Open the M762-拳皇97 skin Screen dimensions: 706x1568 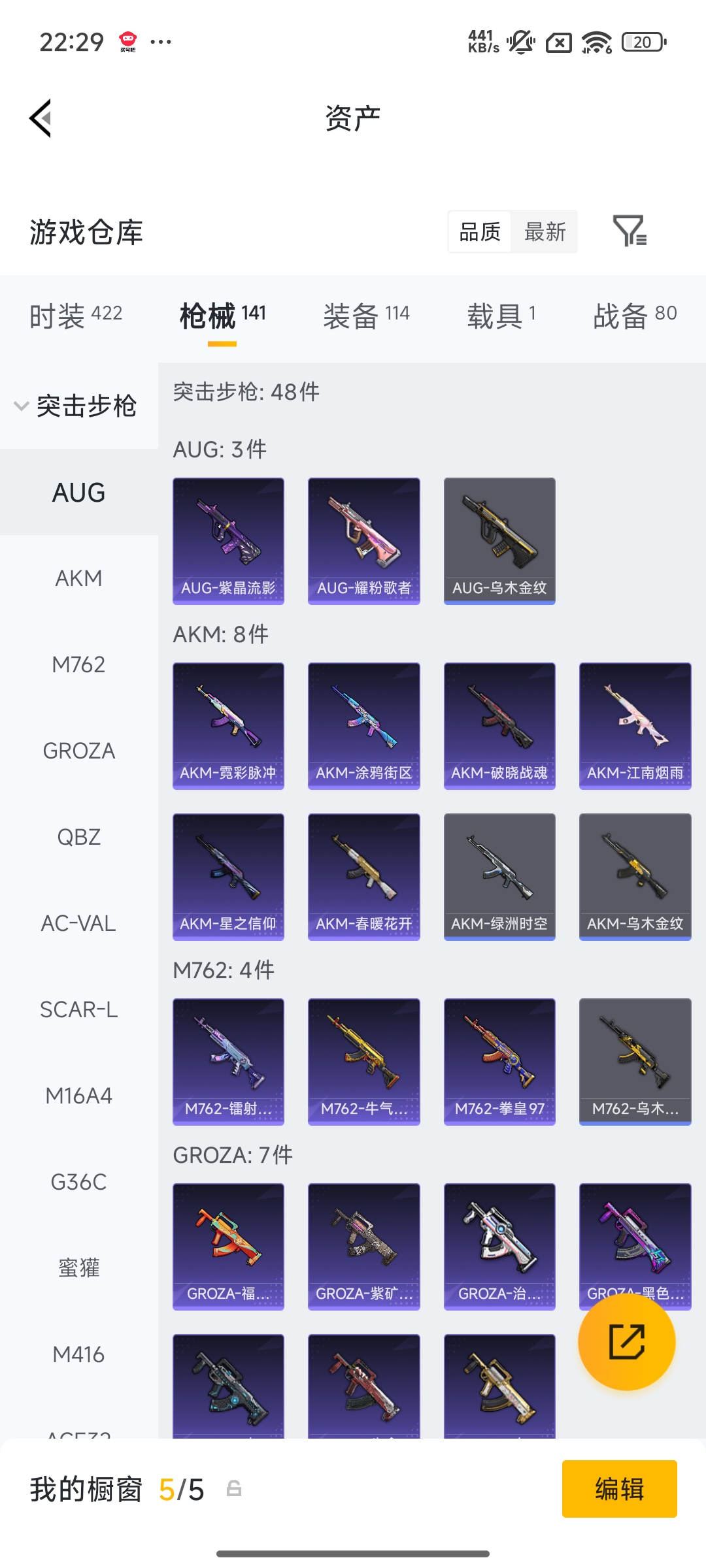499,1061
